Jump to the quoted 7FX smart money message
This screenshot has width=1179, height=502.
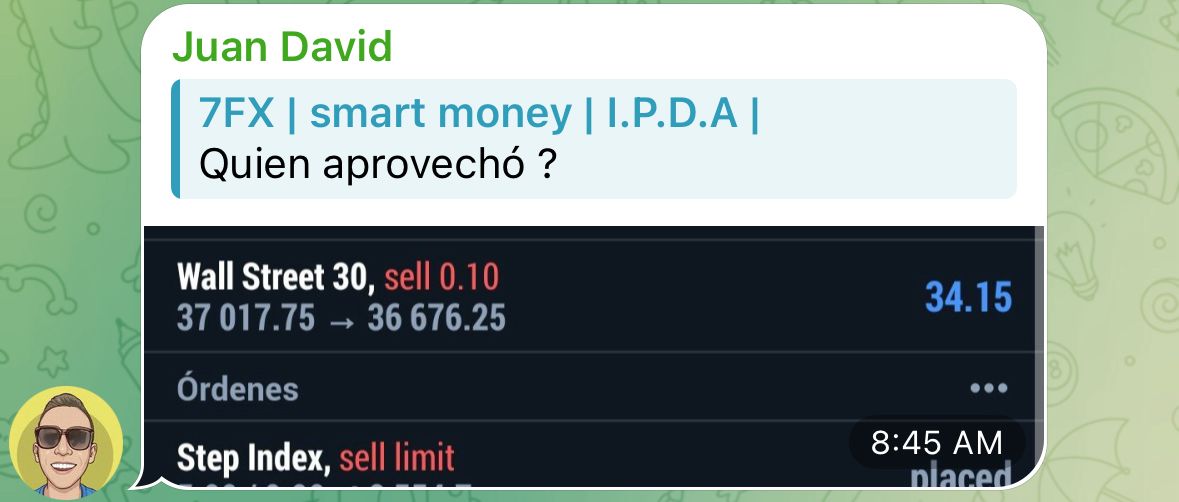(x=594, y=139)
